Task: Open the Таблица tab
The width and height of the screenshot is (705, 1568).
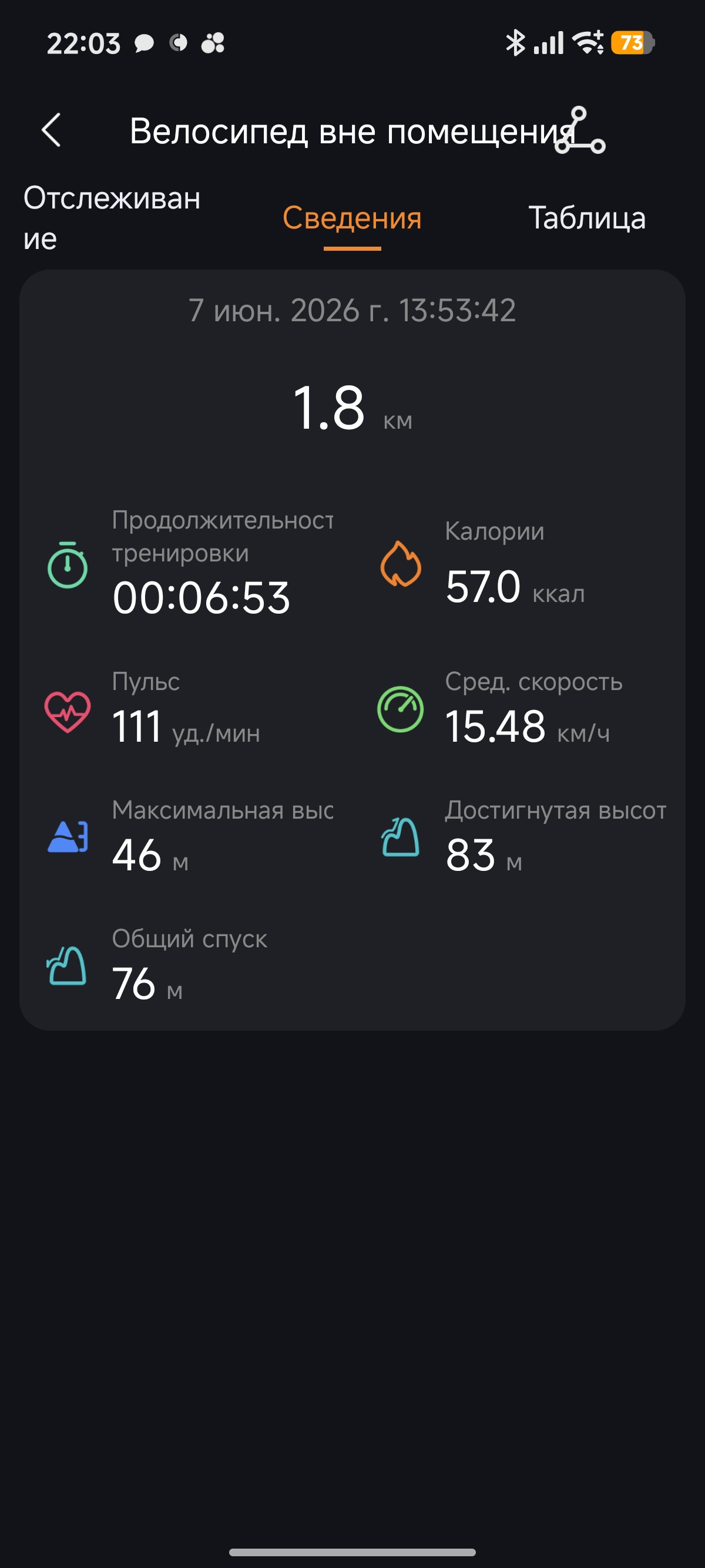Action: (587, 218)
